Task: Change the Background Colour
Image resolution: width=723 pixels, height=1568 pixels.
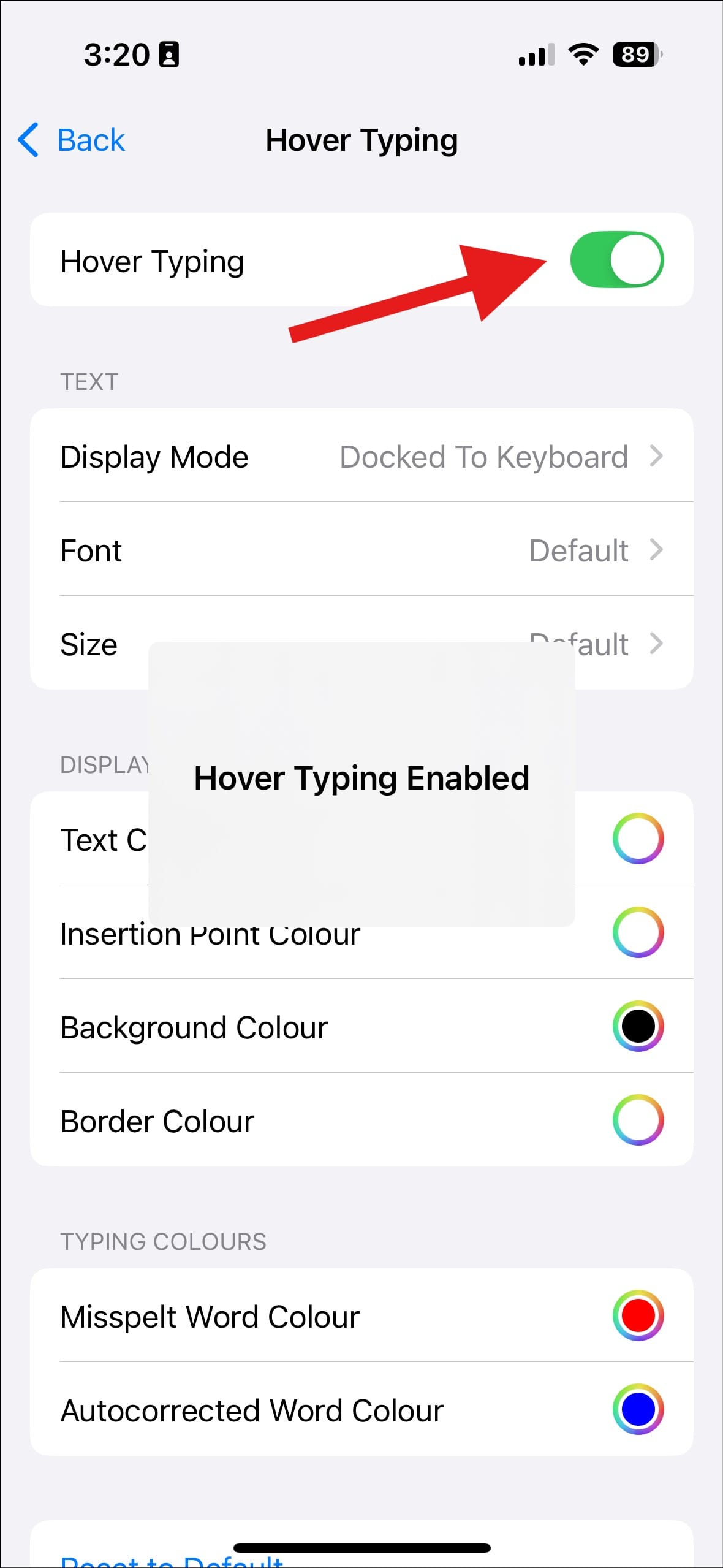Action: 638,1027
